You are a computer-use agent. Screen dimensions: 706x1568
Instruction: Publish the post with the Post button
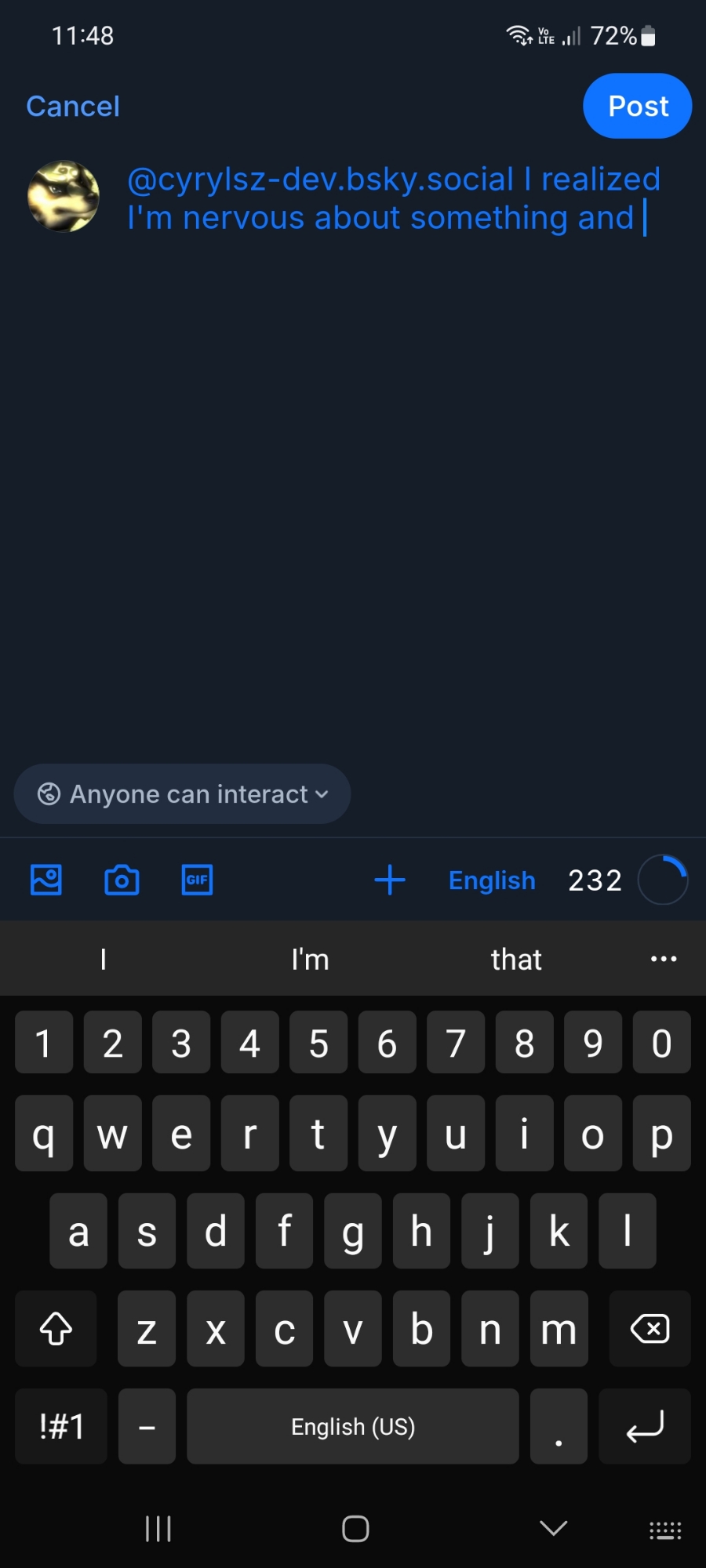(x=637, y=106)
